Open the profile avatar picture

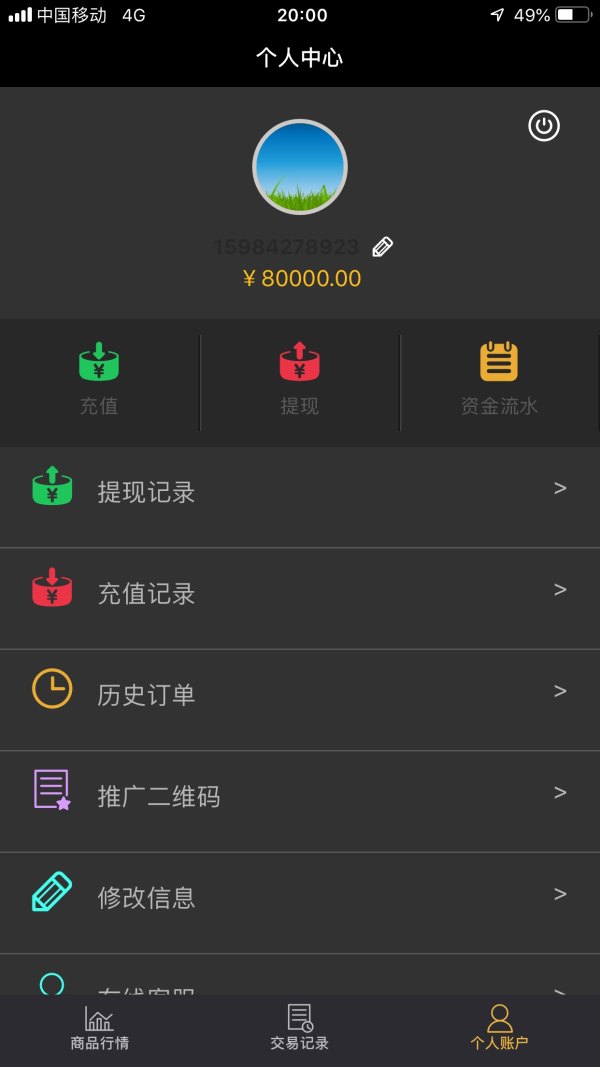300,167
